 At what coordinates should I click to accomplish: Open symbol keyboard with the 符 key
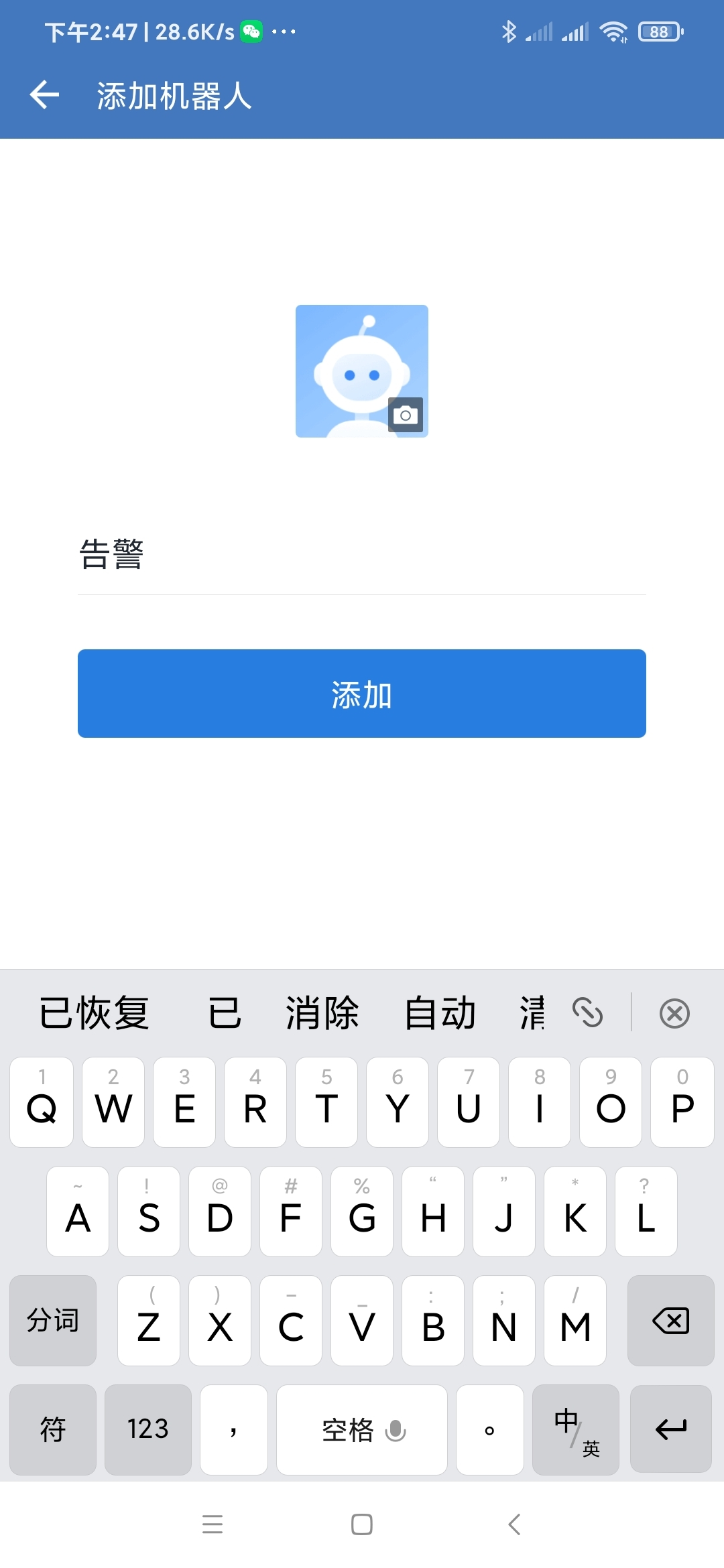pyautogui.click(x=53, y=1429)
